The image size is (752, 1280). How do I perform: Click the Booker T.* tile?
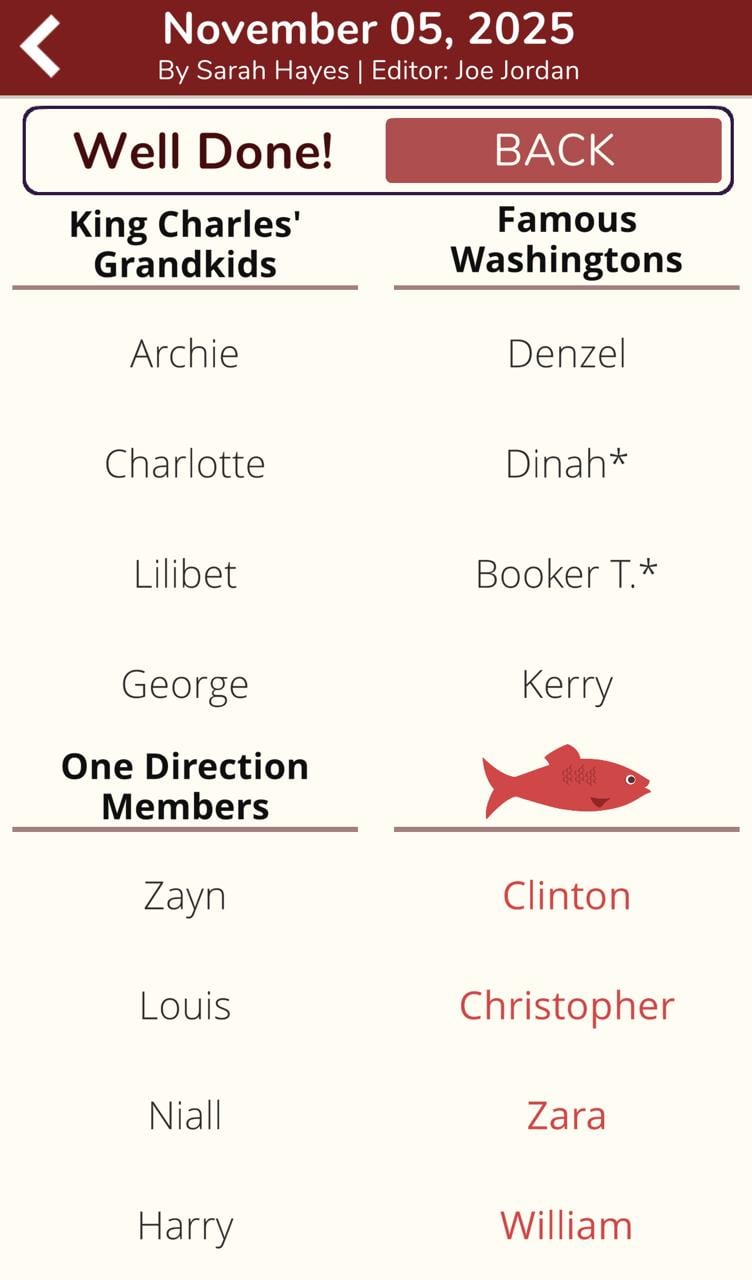coord(567,573)
